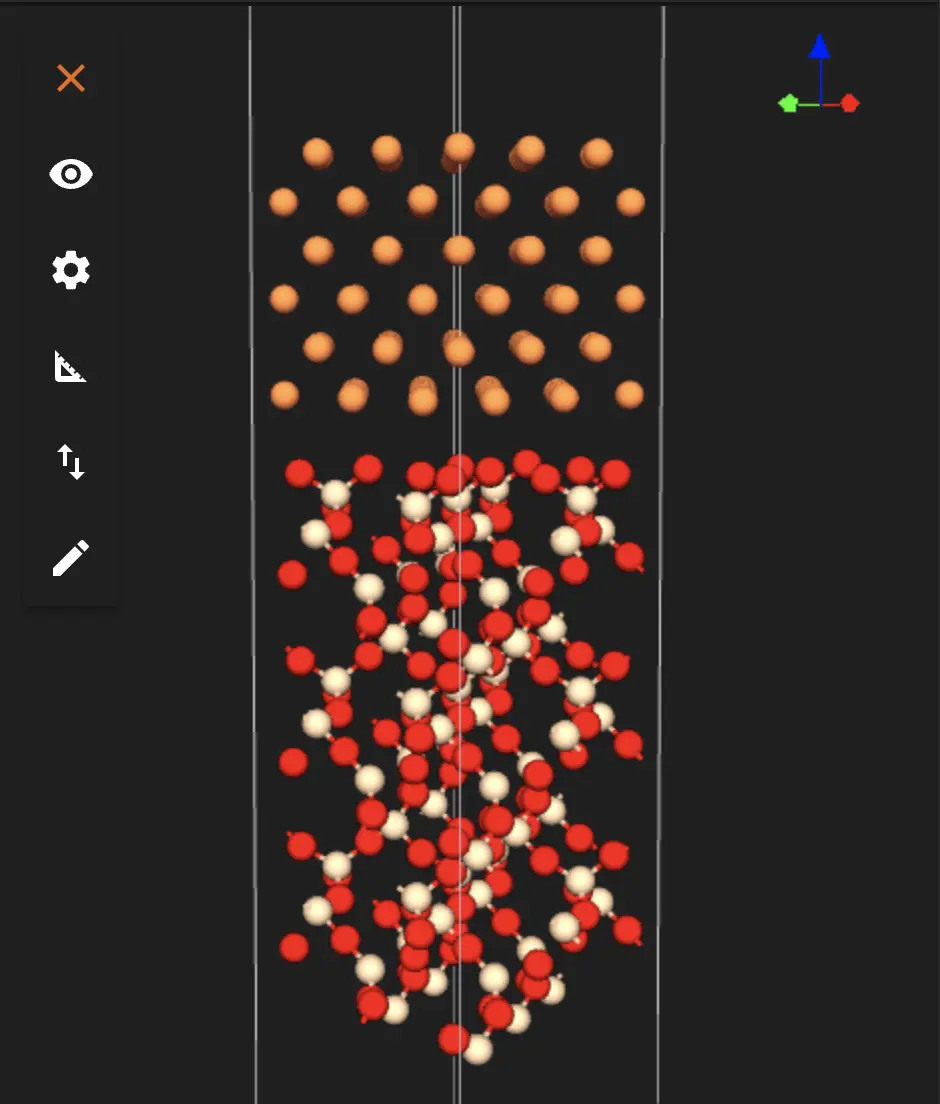Activate the up-down axis swap tool

click(70, 462)
